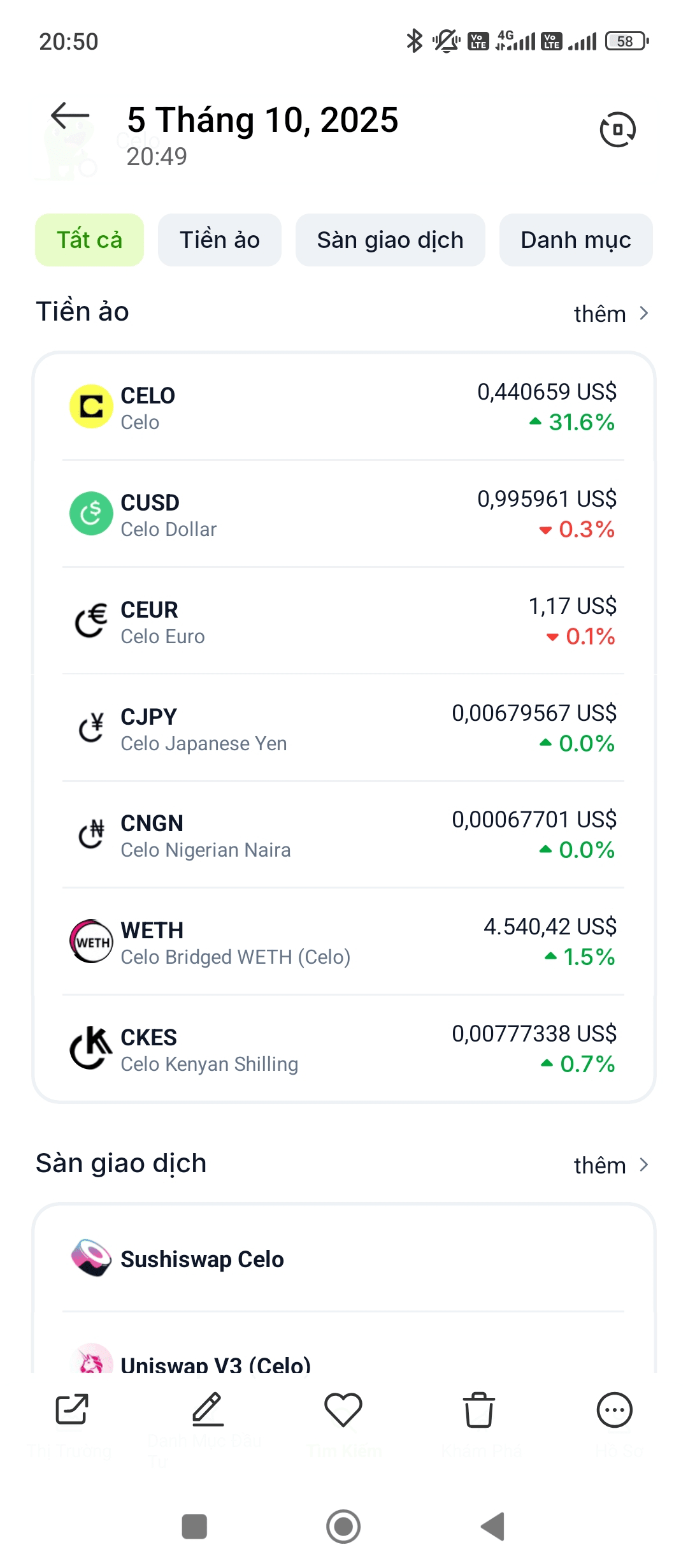Go back from the photo viewer
Image resolution: width=688 pixels, height=1568 pixels.
pos(70,116)
